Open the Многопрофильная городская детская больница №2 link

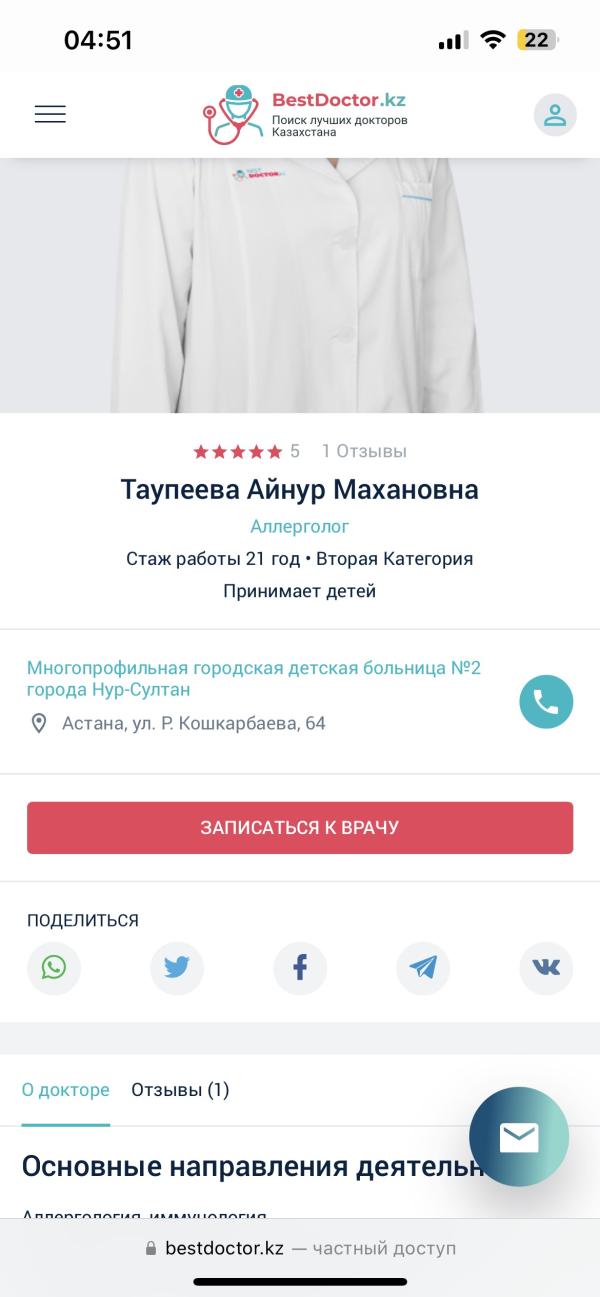click(254, 678)
